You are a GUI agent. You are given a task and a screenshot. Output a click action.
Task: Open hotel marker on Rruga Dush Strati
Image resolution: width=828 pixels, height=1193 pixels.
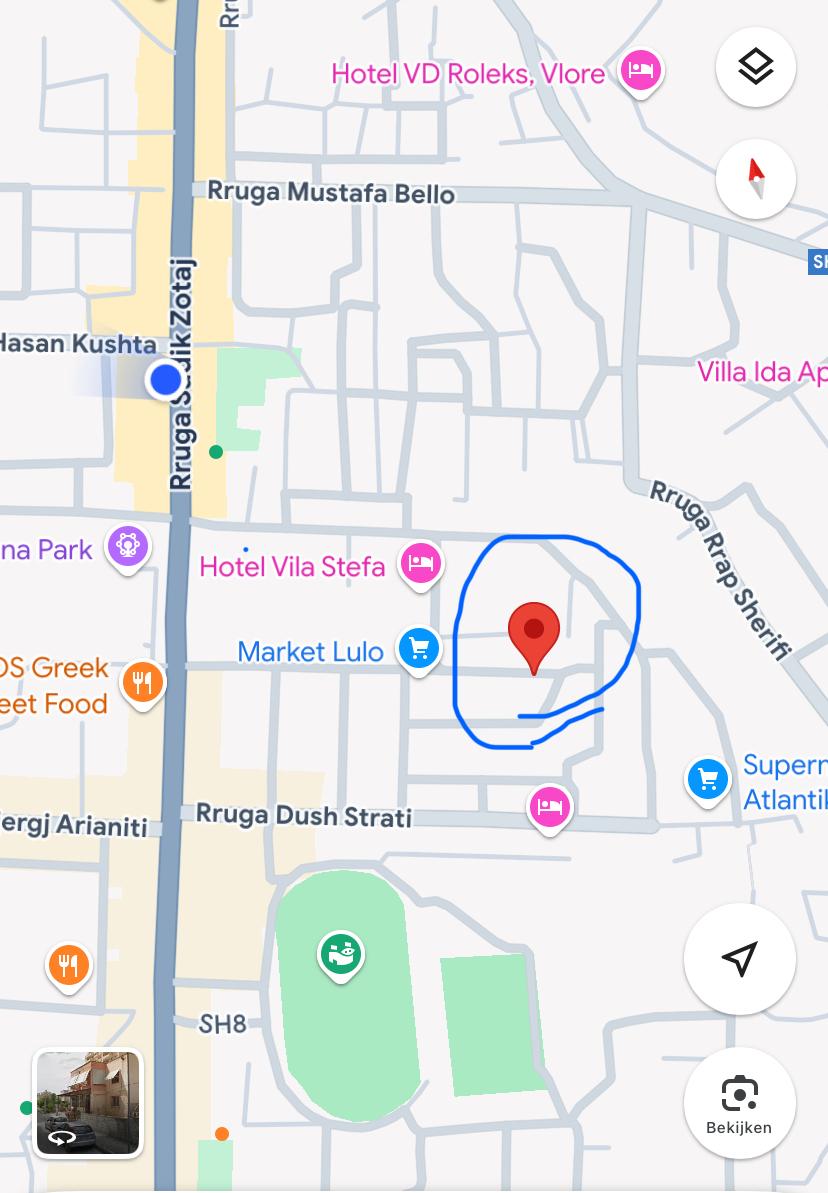(549, 806)
